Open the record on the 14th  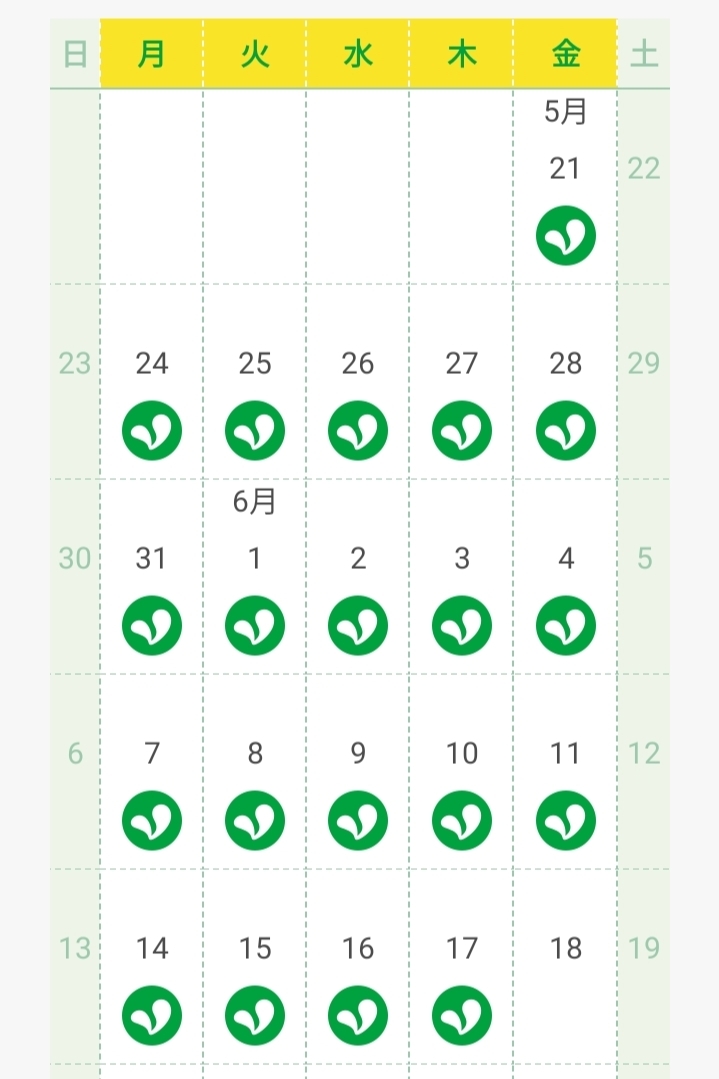point(151,1015)
